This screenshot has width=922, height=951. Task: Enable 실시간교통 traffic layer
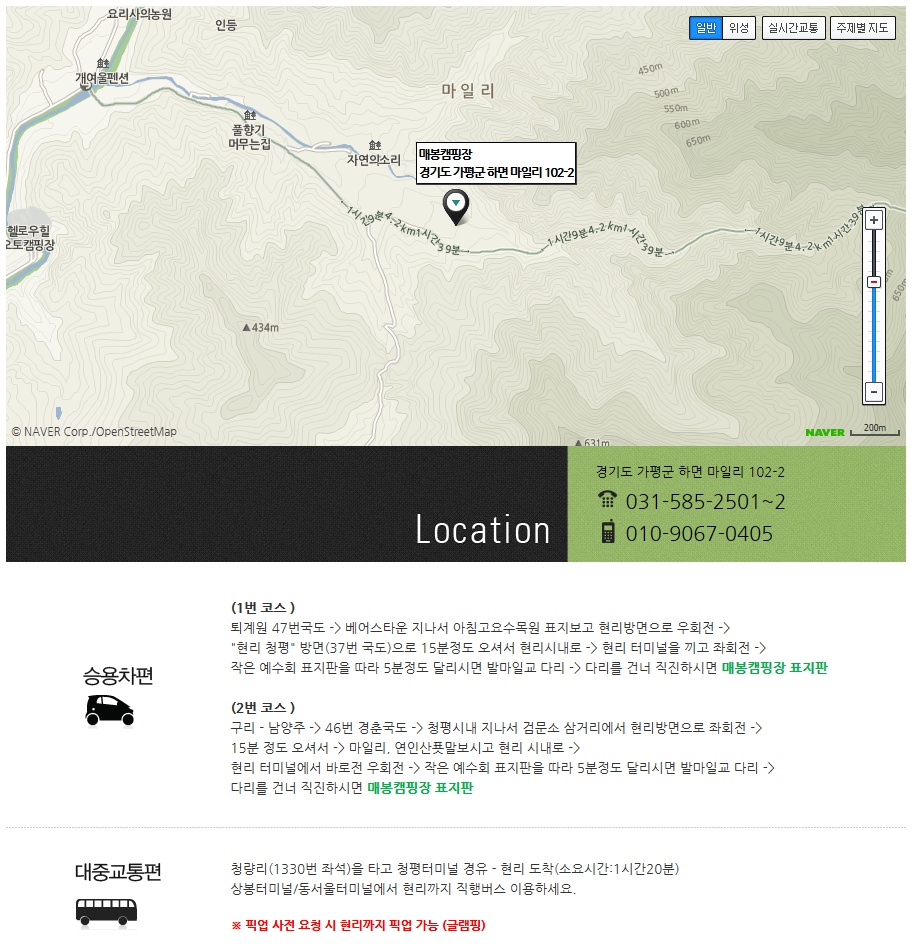[793, 28]
